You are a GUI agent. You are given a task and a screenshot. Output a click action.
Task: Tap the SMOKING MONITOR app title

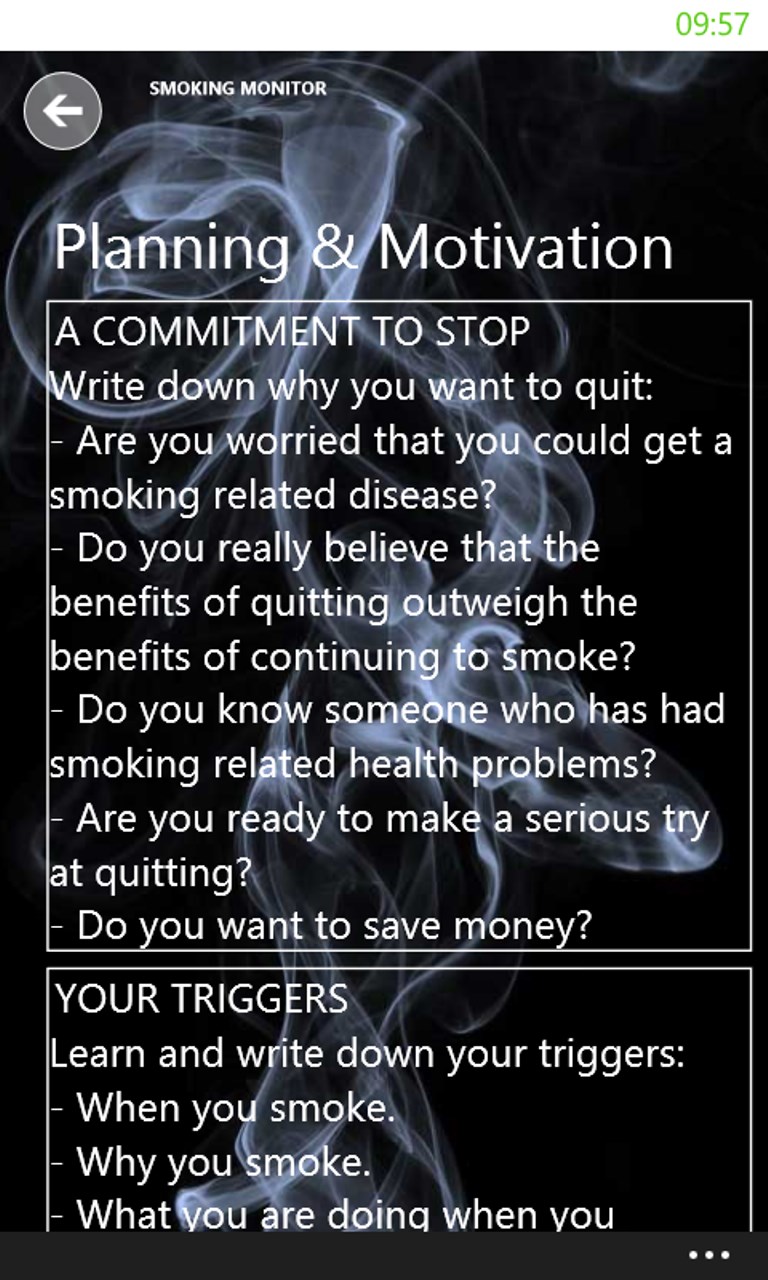tap(237, 88)
